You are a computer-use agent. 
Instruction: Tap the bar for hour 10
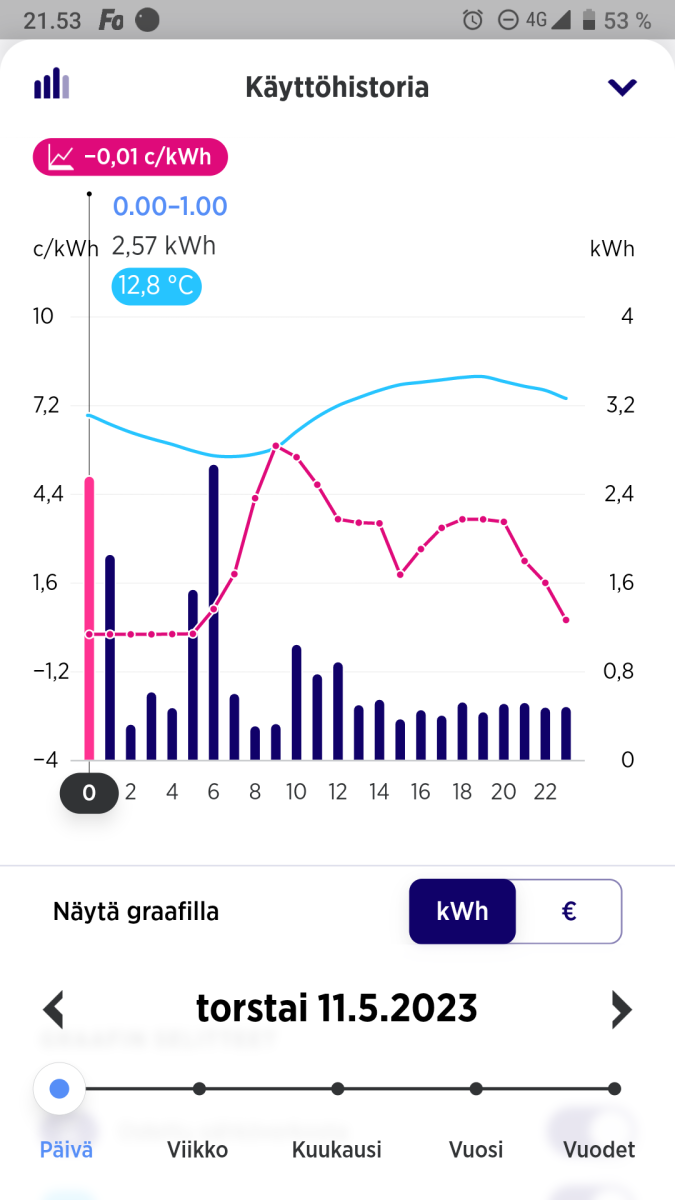(297, 702)
